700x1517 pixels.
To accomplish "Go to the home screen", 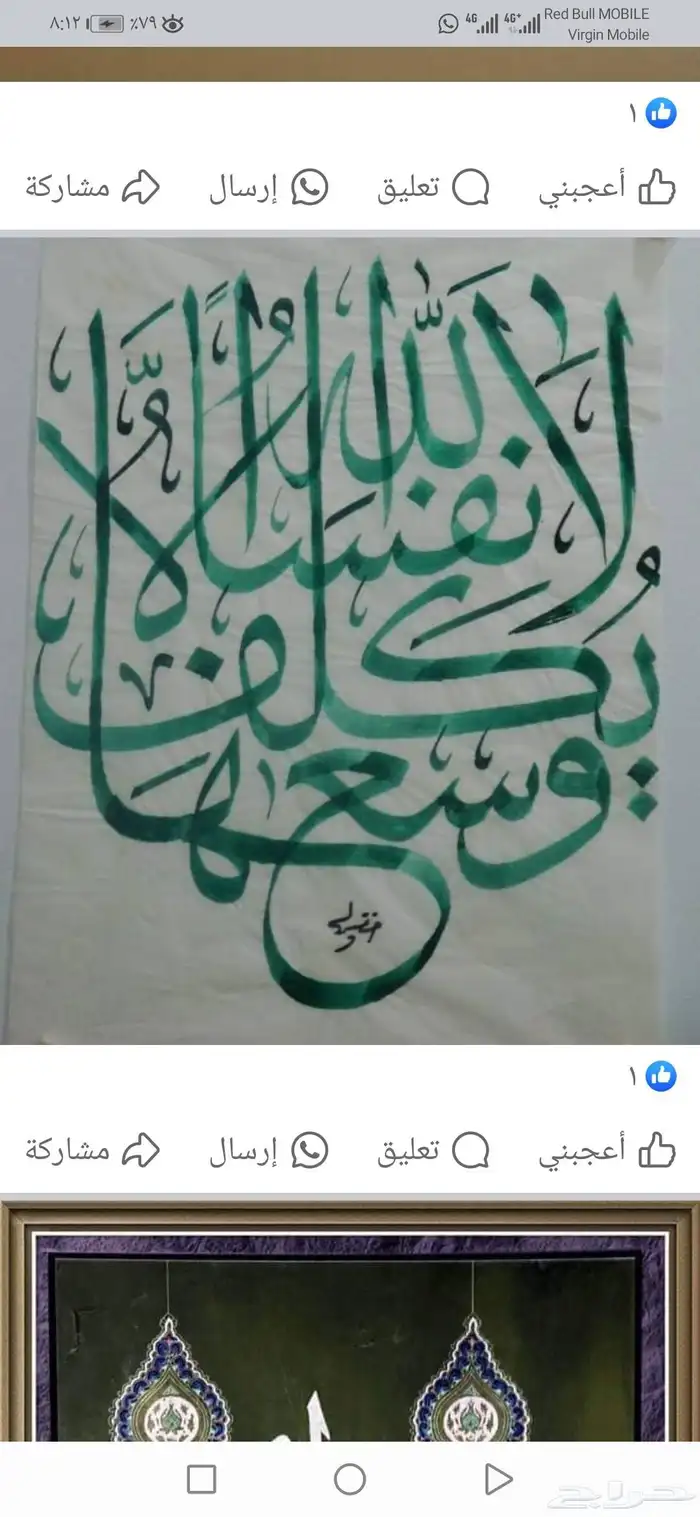I will (x=349, y=1478).
